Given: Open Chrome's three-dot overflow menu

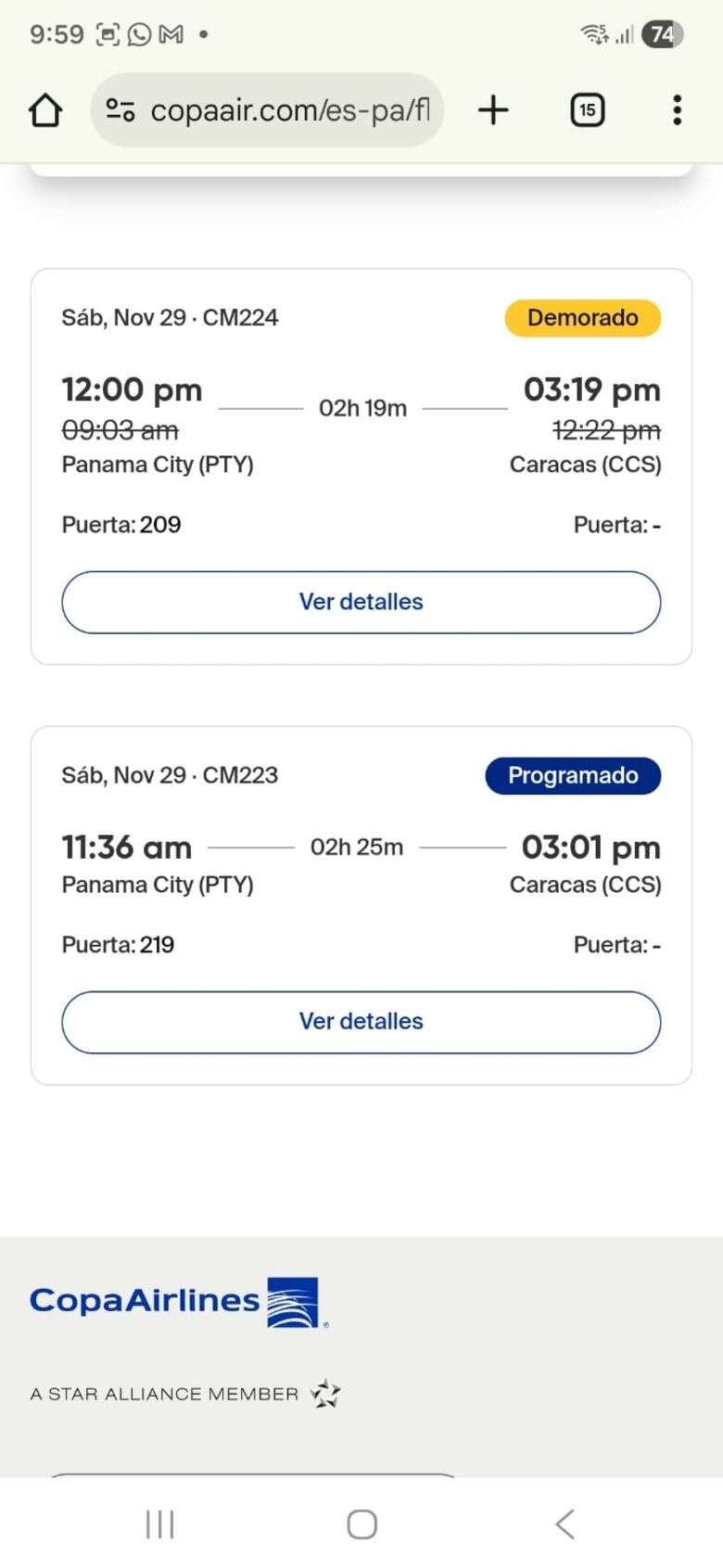Looking at the screenshot, I should (678, 109).
